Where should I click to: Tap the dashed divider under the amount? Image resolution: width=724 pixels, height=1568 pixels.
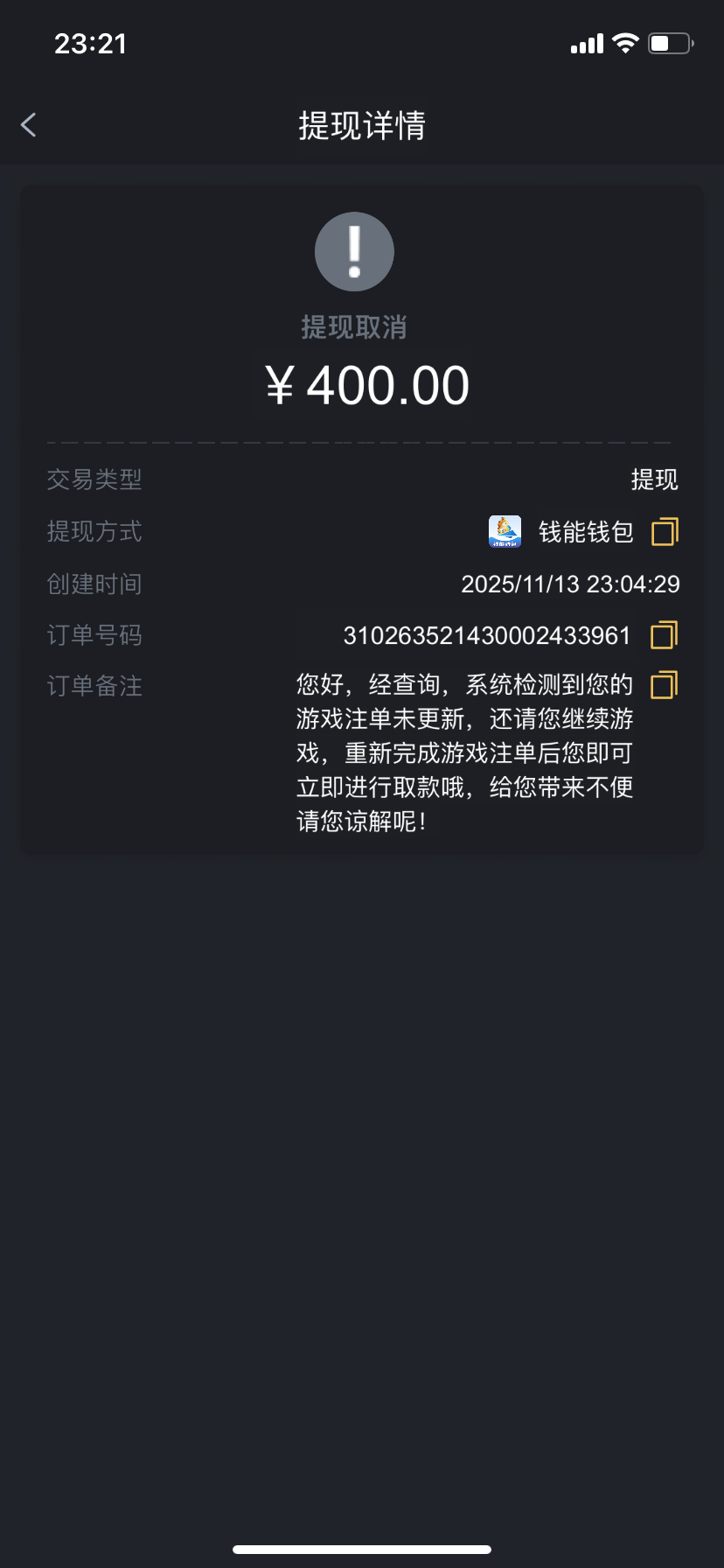click(362, 438)
